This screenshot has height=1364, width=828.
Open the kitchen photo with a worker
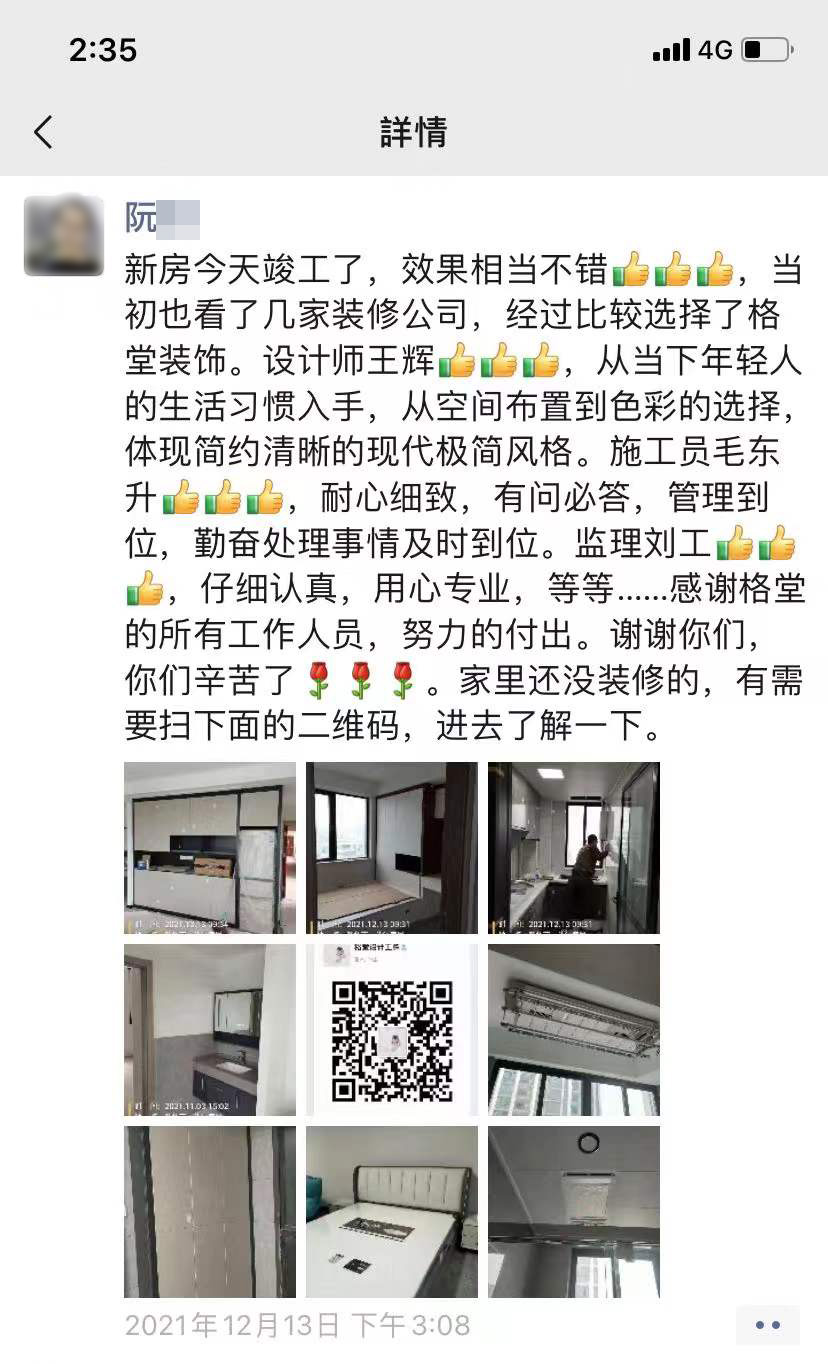[x=574, y=848]
